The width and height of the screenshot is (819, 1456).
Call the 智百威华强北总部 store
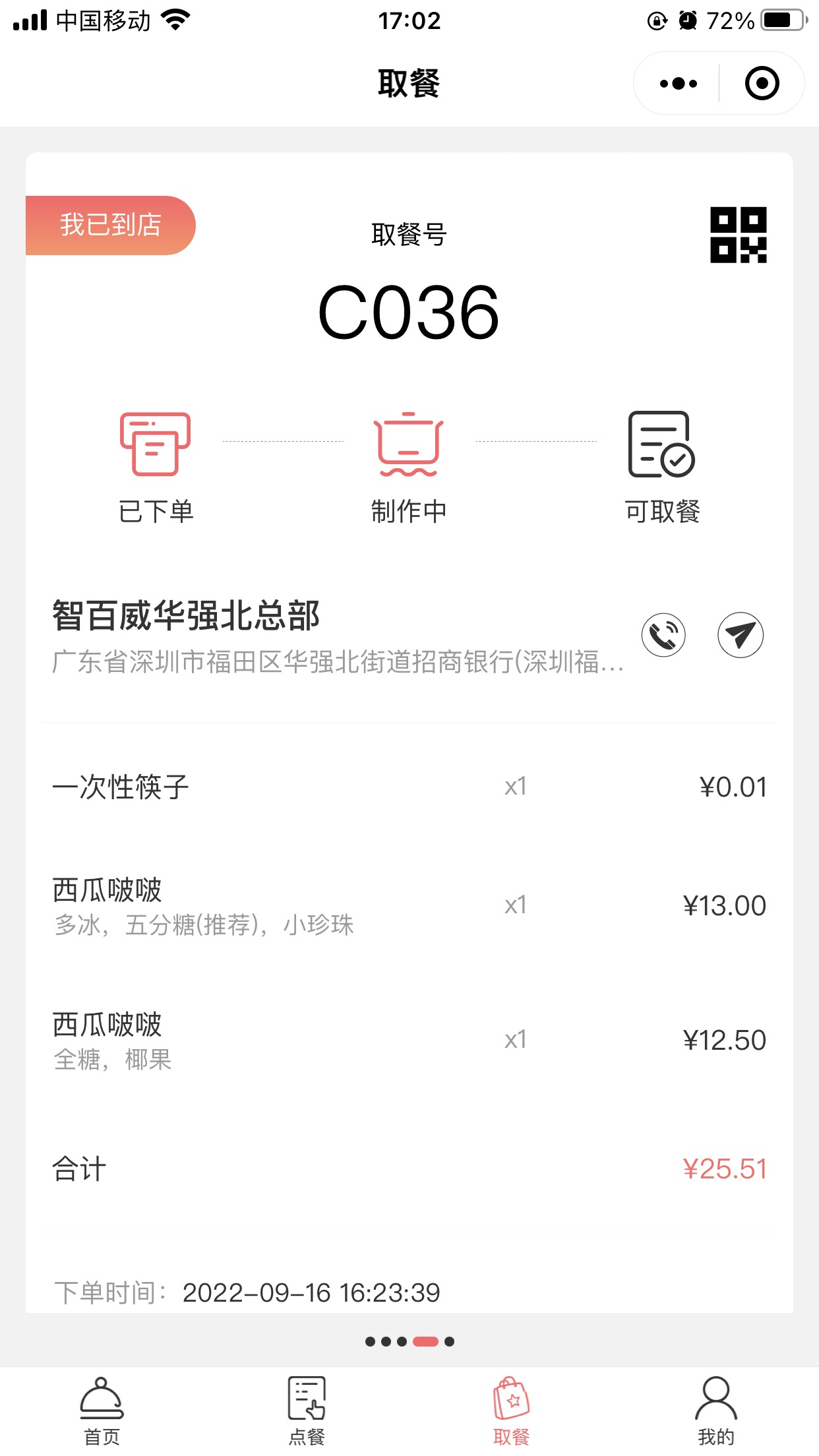[663, 635]
